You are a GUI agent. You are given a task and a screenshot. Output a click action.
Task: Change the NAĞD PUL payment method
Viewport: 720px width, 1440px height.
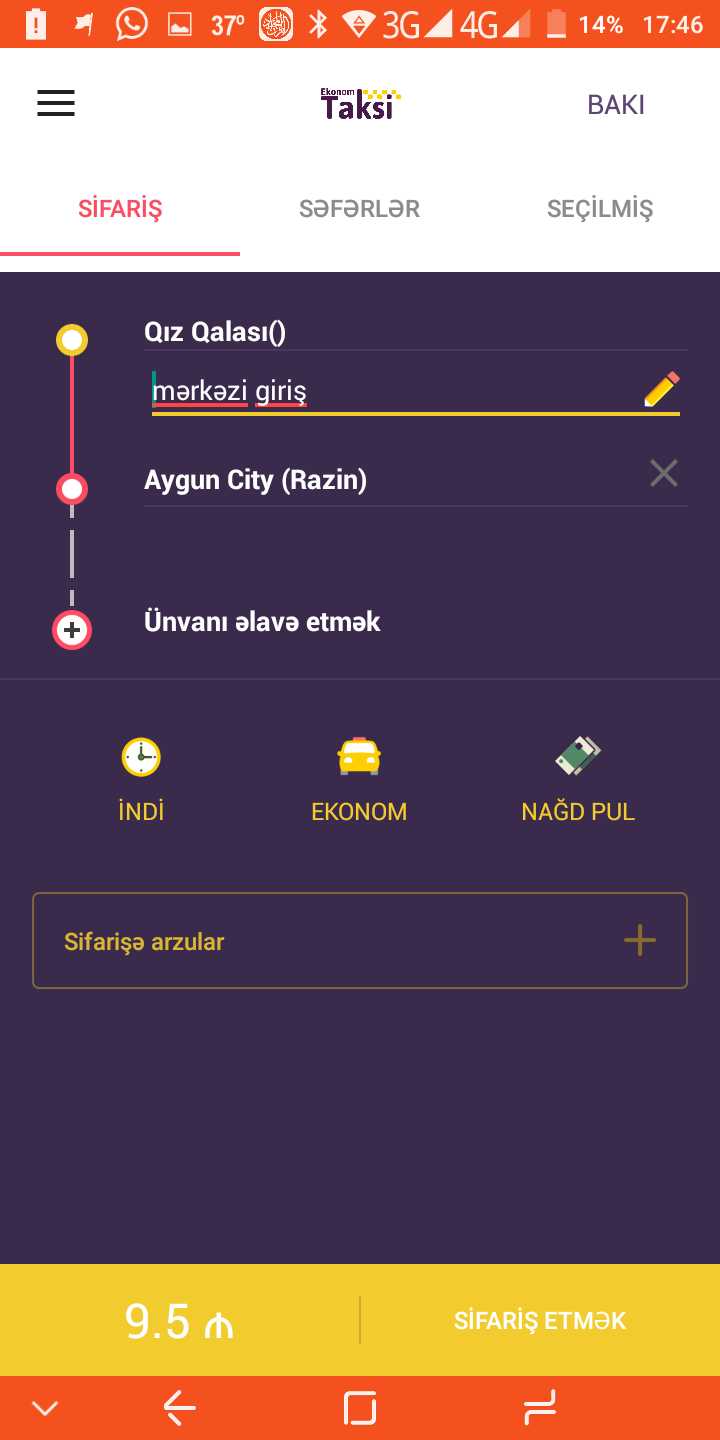coord(578,780)
